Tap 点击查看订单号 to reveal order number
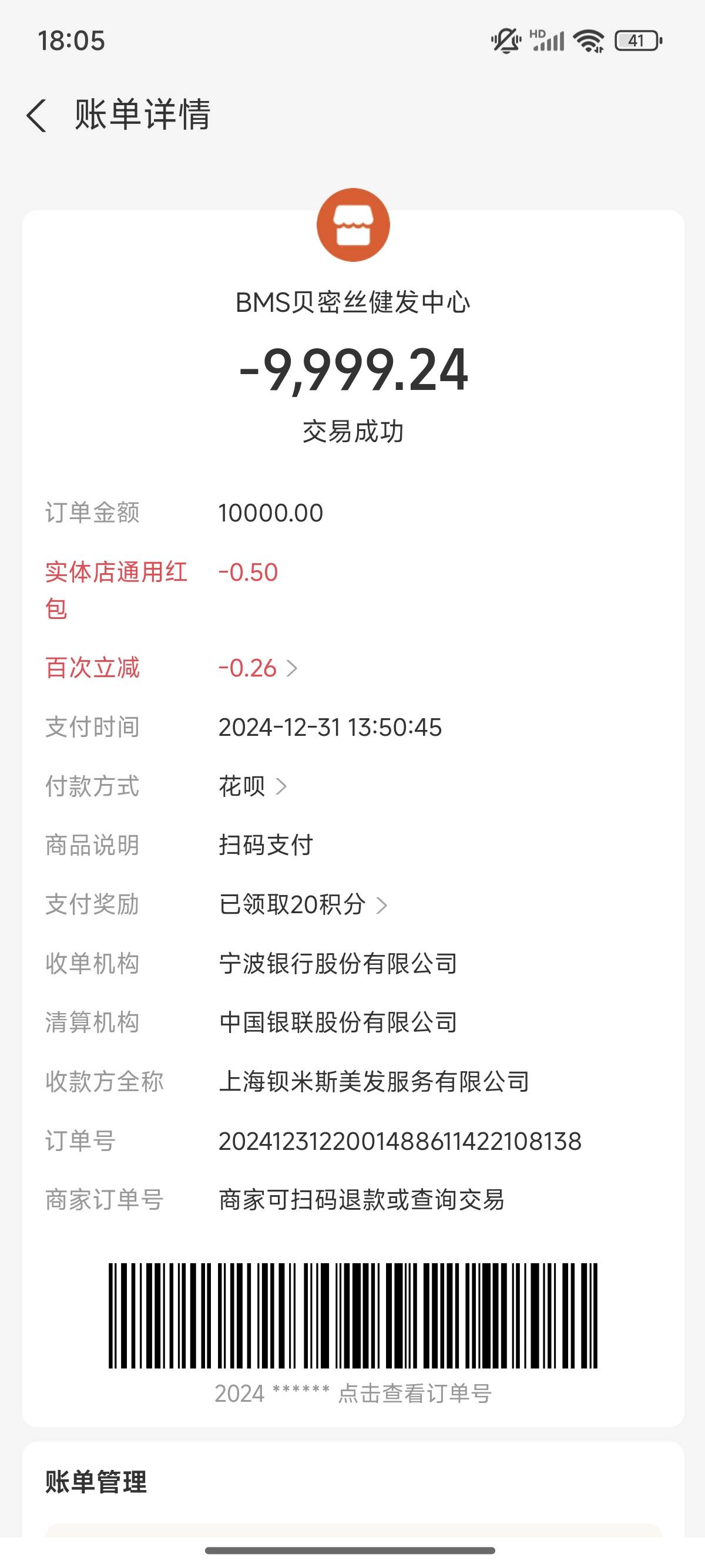Viewport: 705px width, 1568px height. (414, 1394)
